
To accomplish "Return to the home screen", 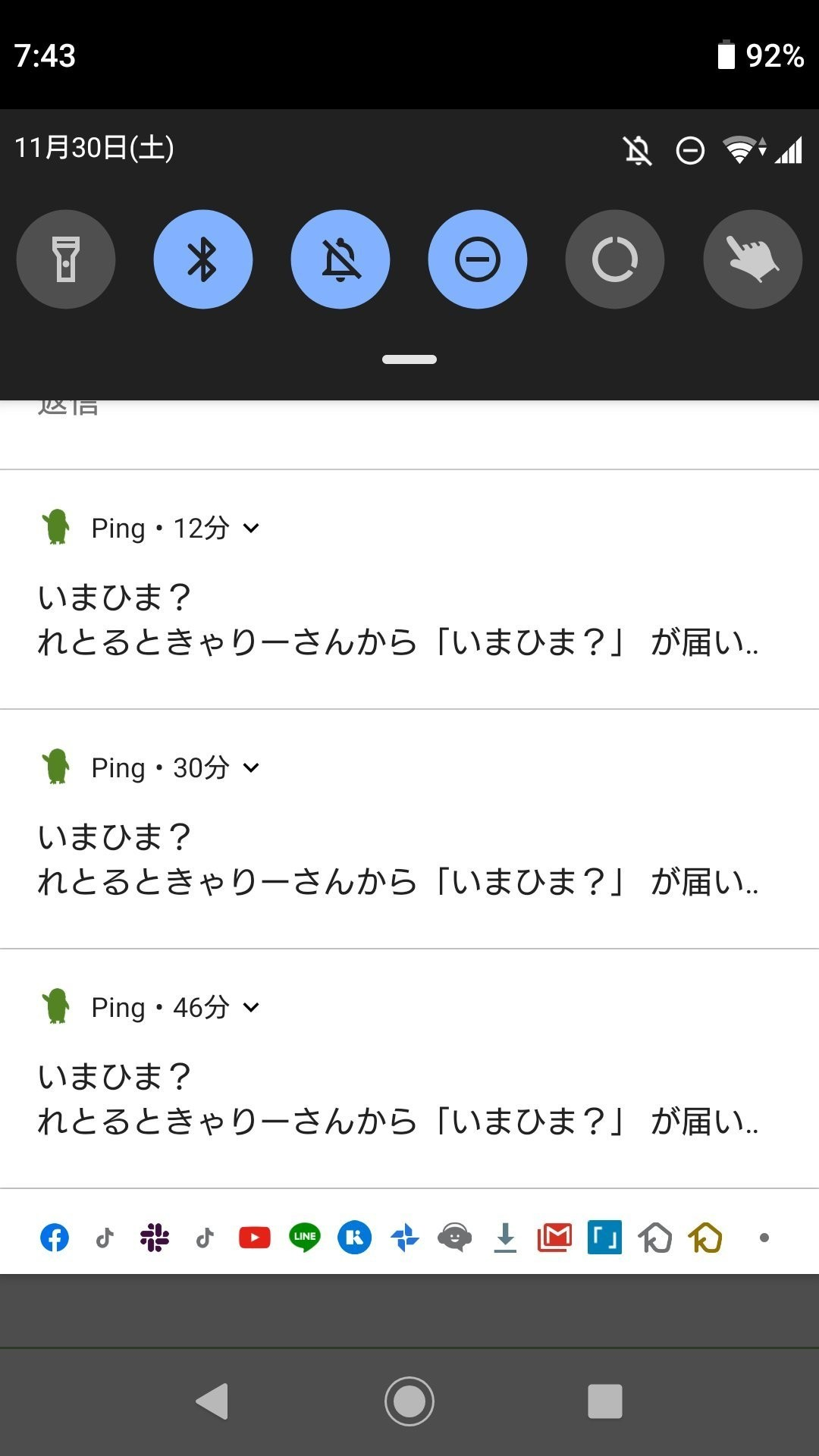I will point(409,1401).
